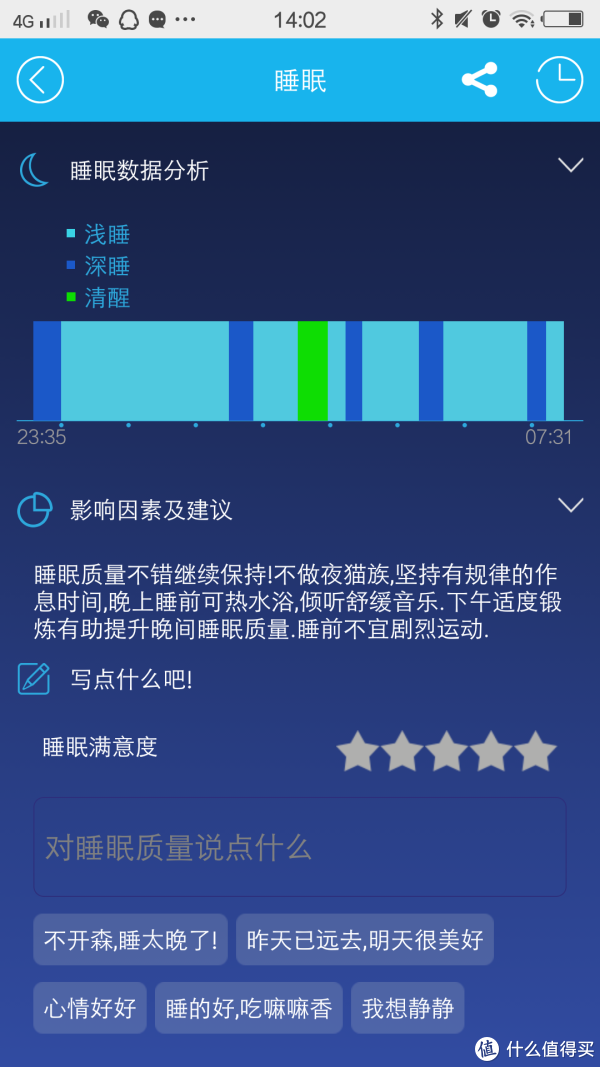Collapse the 睡眠数据分析 section
600x1067 pixels.
point(570,165)
